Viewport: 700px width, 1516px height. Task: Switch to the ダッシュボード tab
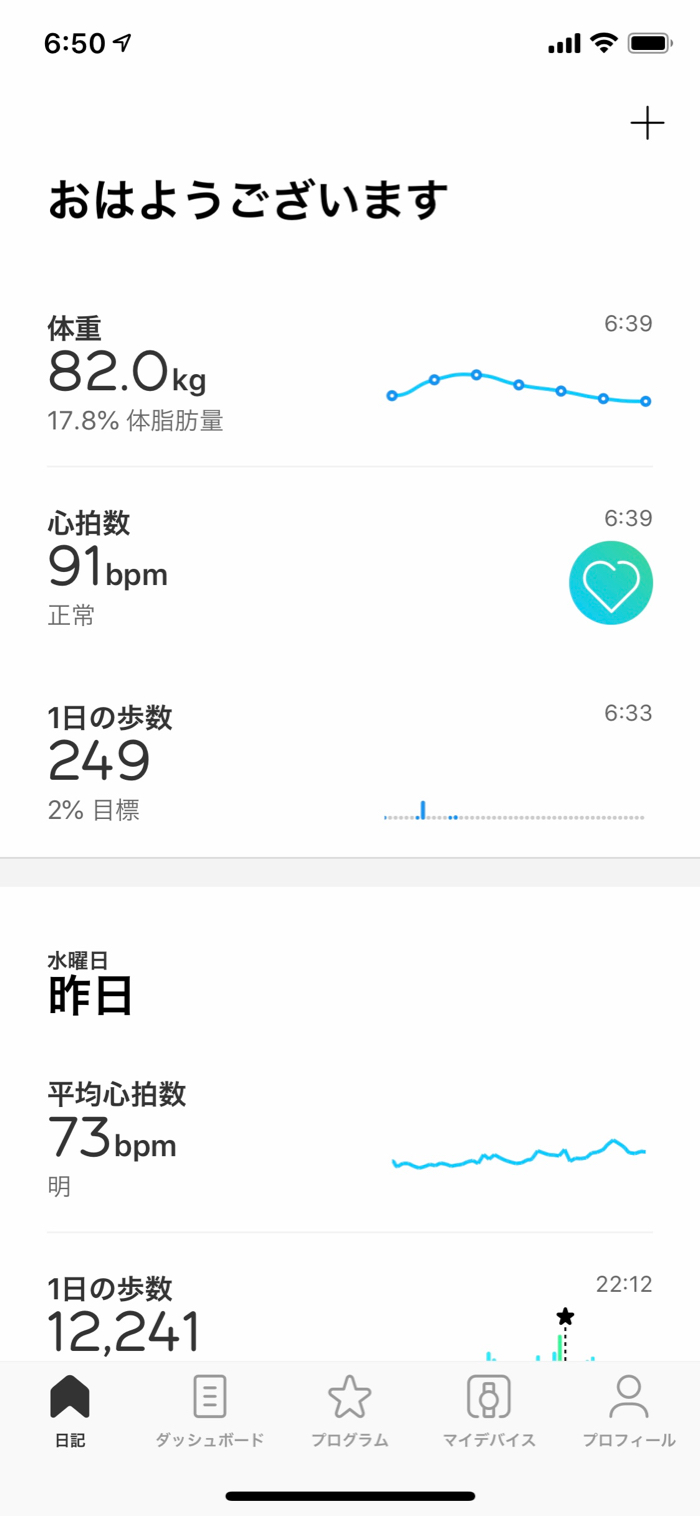tap(210, 1412)
